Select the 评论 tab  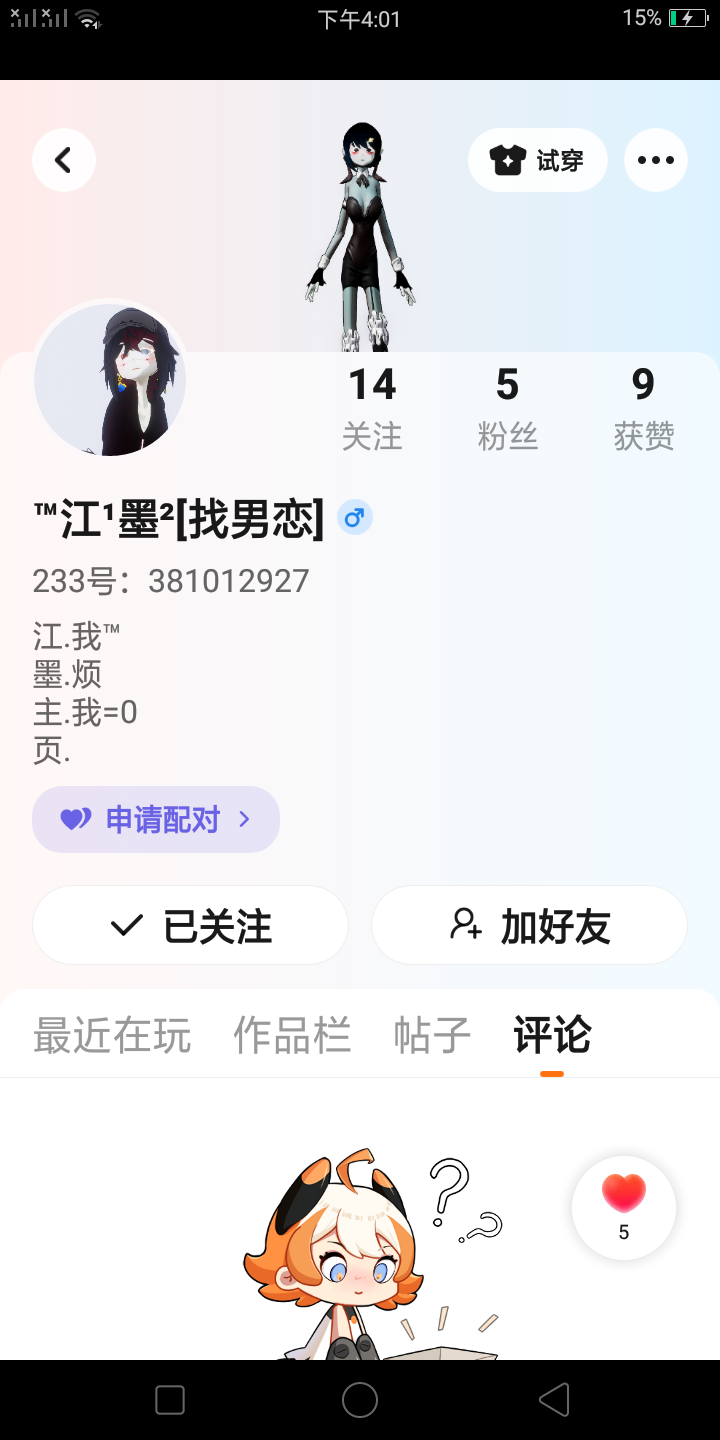552,1036
